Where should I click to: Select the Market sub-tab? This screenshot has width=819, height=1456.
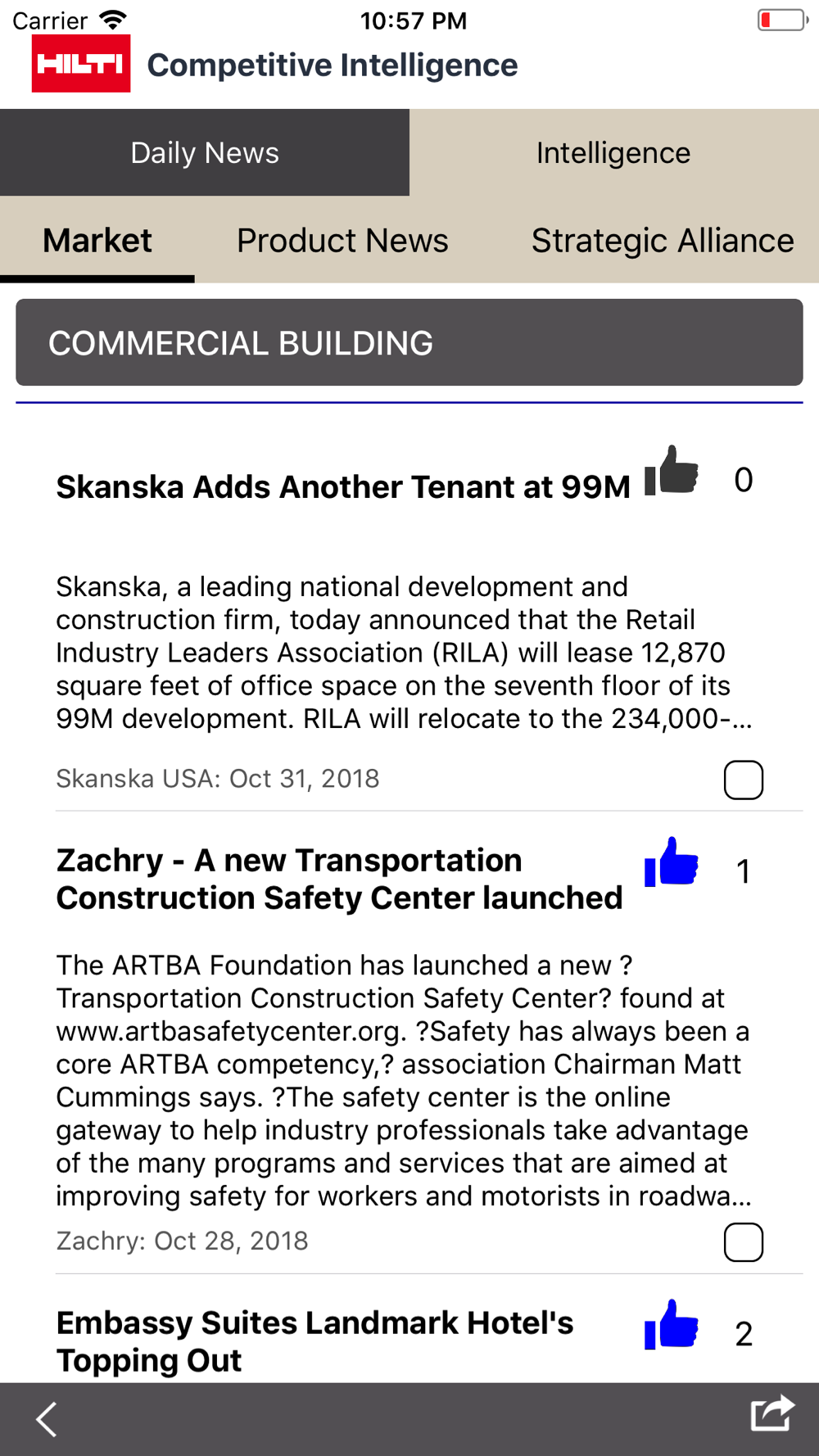97,240
